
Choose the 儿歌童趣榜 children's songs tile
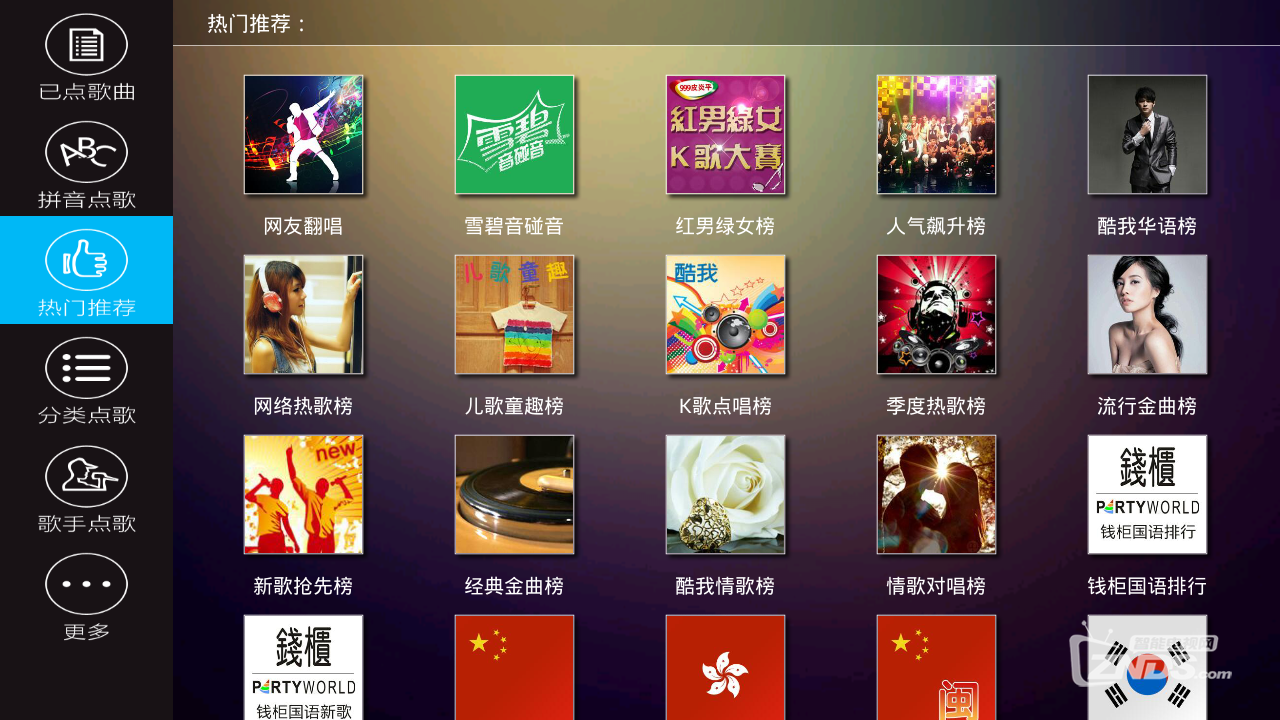514,315
